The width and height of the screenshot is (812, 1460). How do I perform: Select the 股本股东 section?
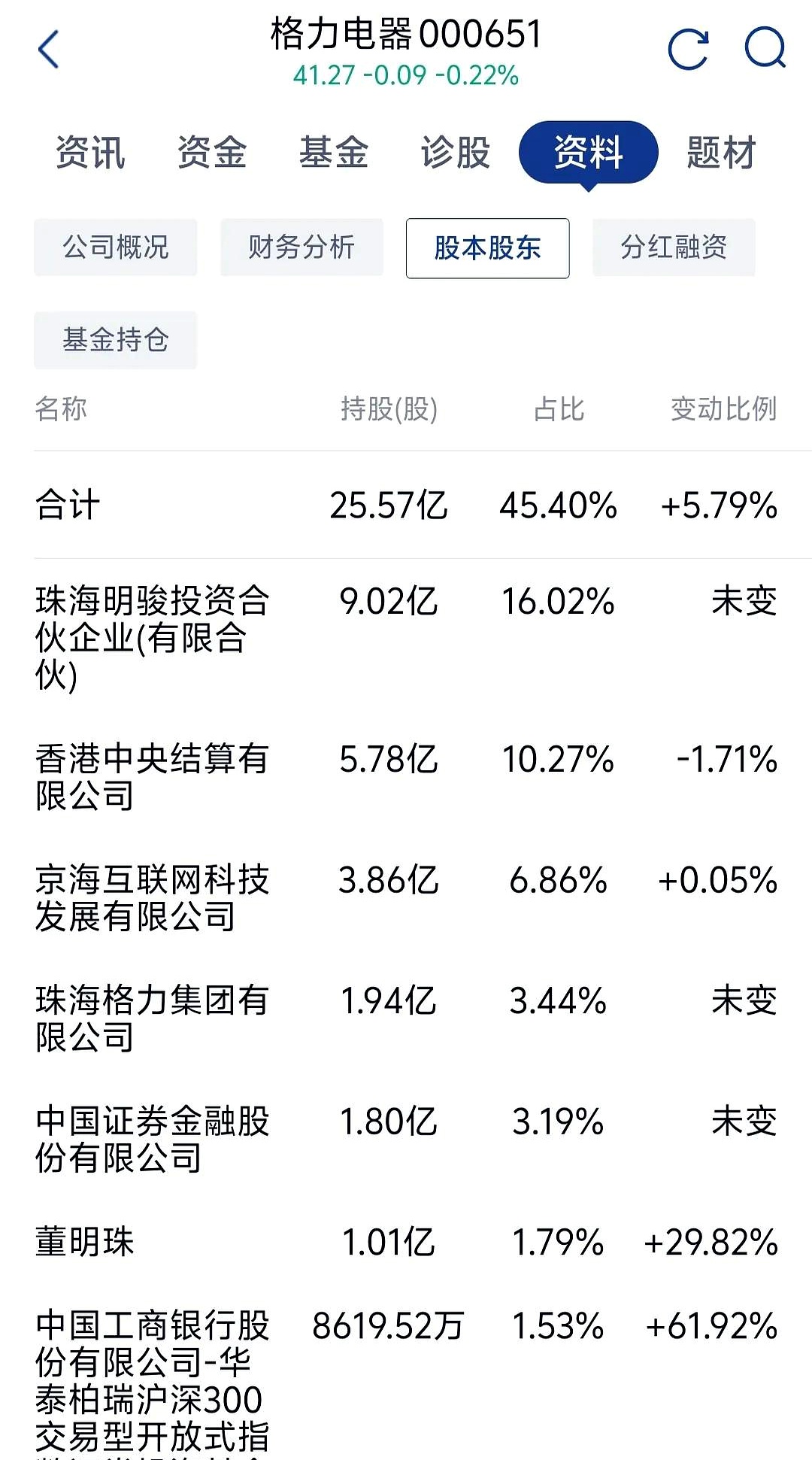click(x=486, y=248)
